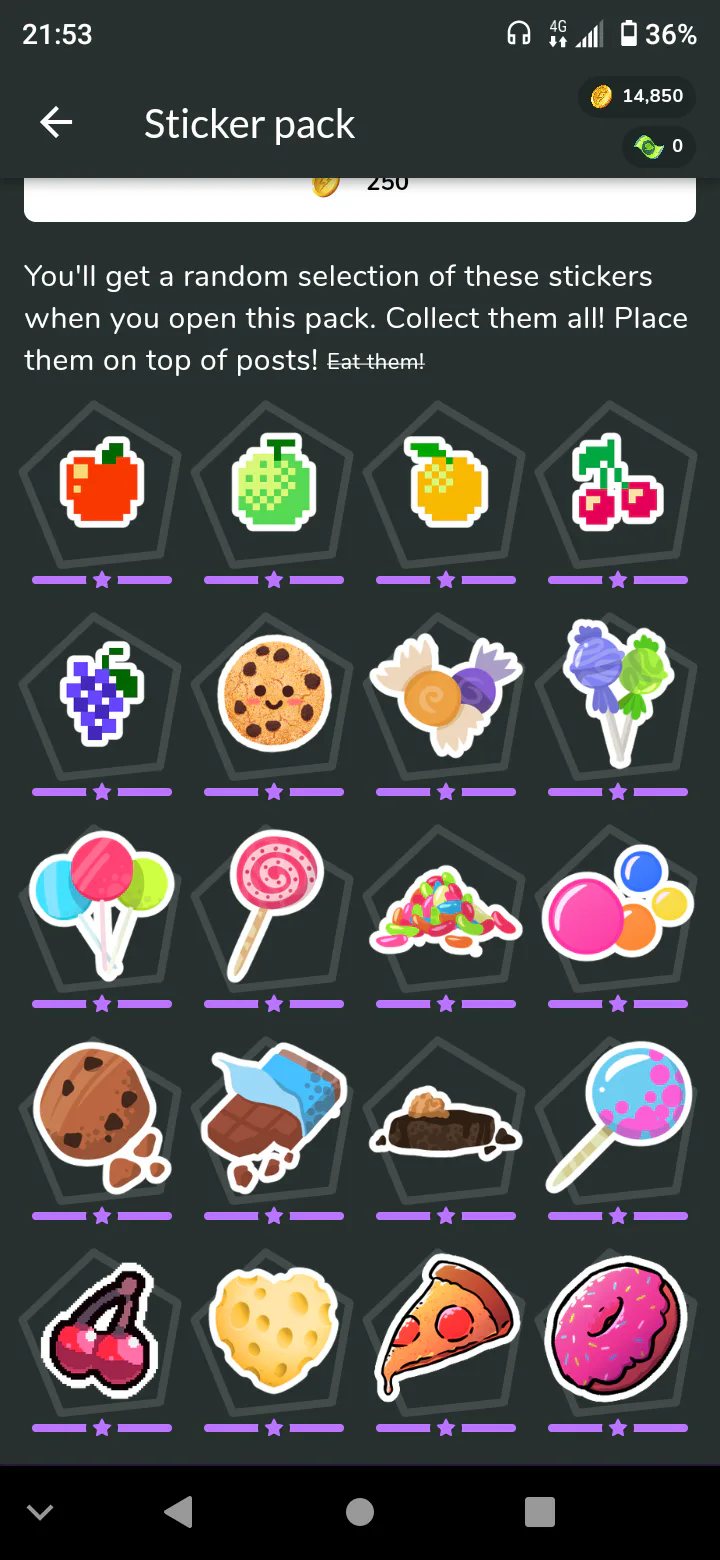Tap the pixel orange fruit sticker

point(446,482)
